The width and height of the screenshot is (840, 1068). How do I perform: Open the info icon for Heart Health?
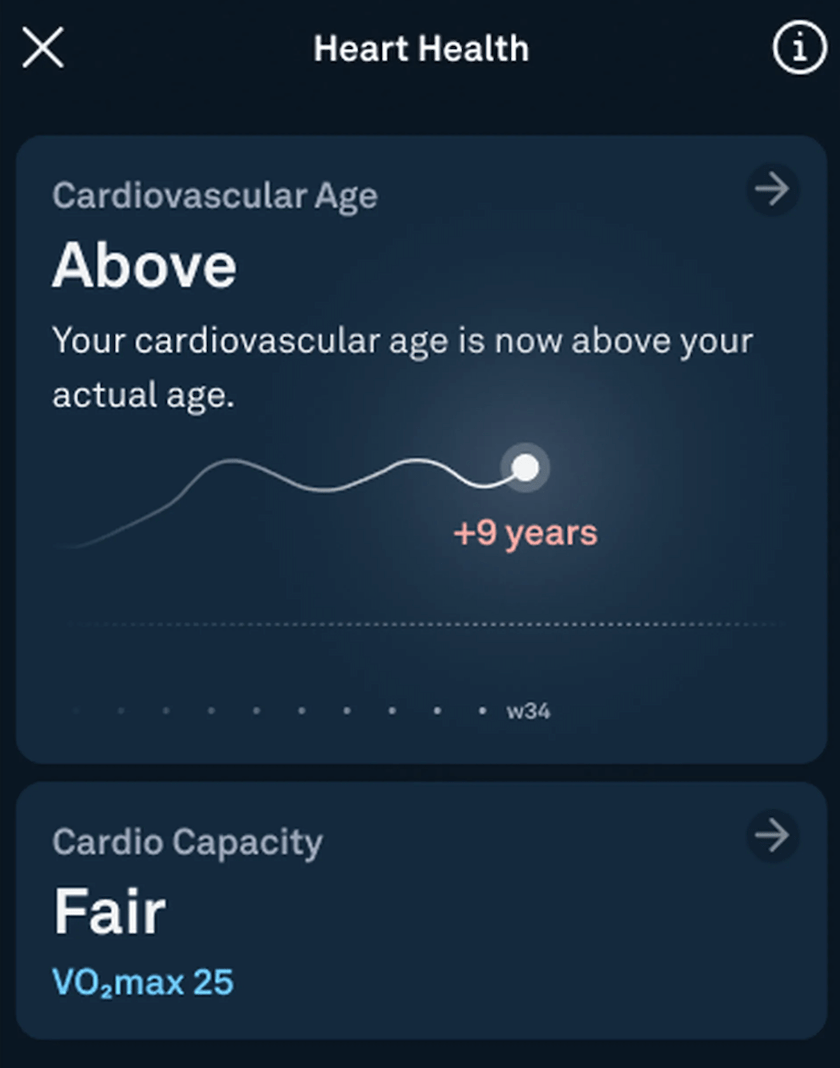[798, 48]
